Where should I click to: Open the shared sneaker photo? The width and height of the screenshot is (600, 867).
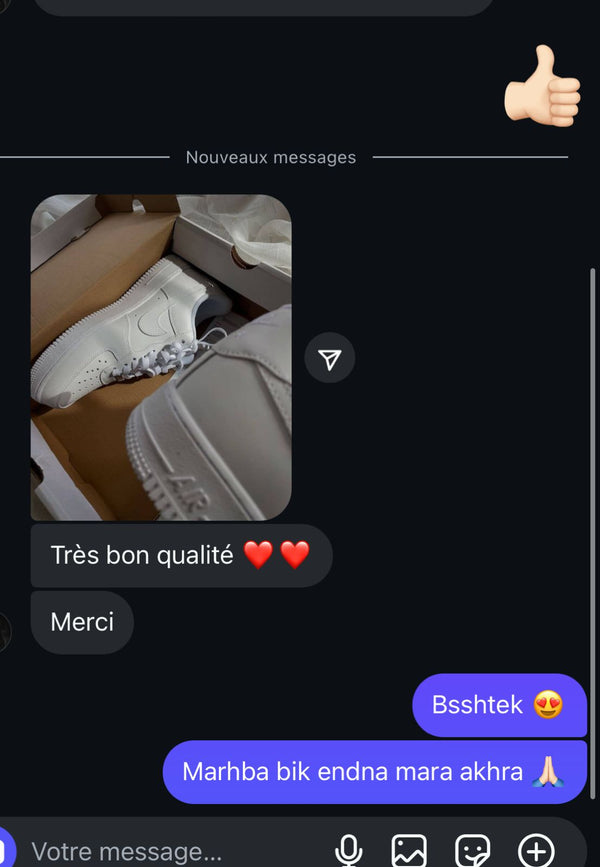161,357
